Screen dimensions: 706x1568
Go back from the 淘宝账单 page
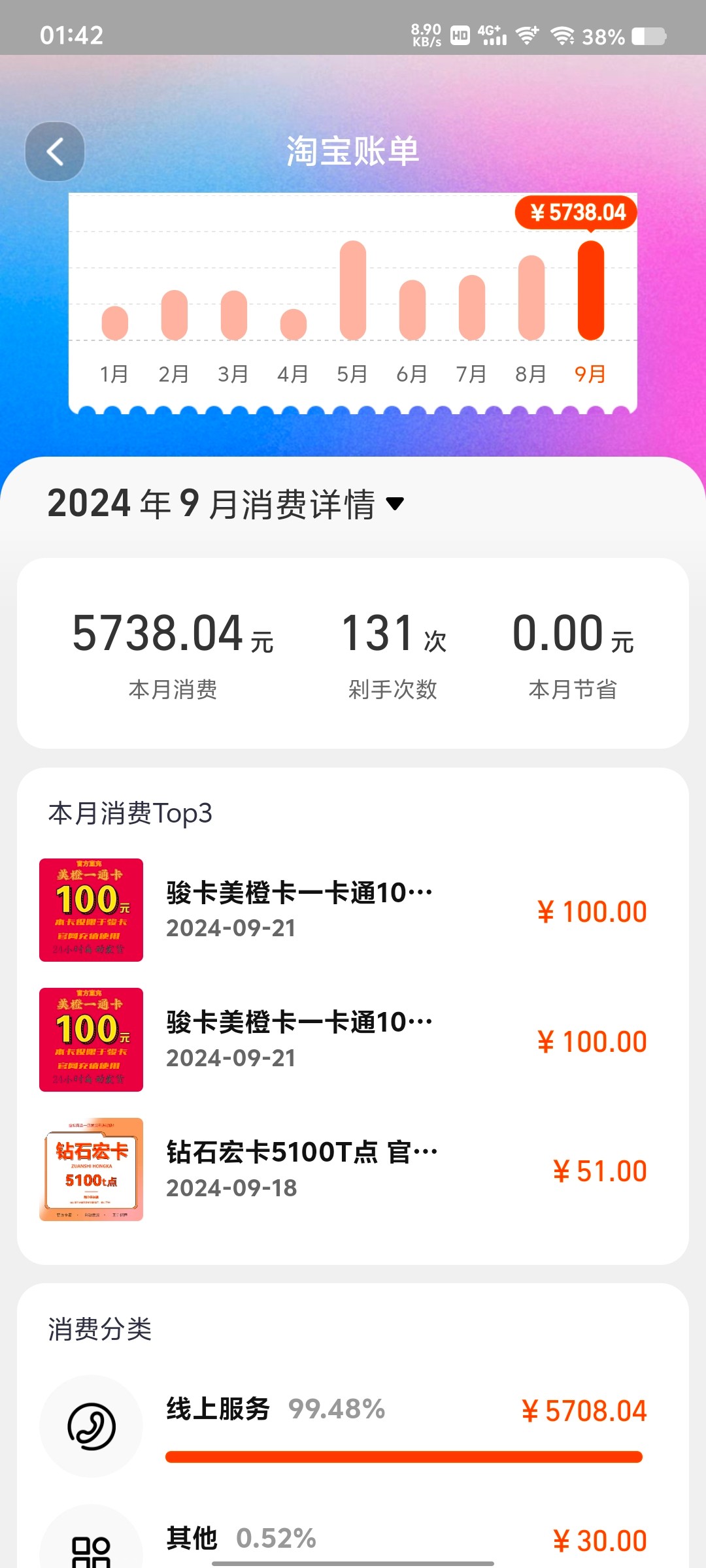click(x=55, y=152)
